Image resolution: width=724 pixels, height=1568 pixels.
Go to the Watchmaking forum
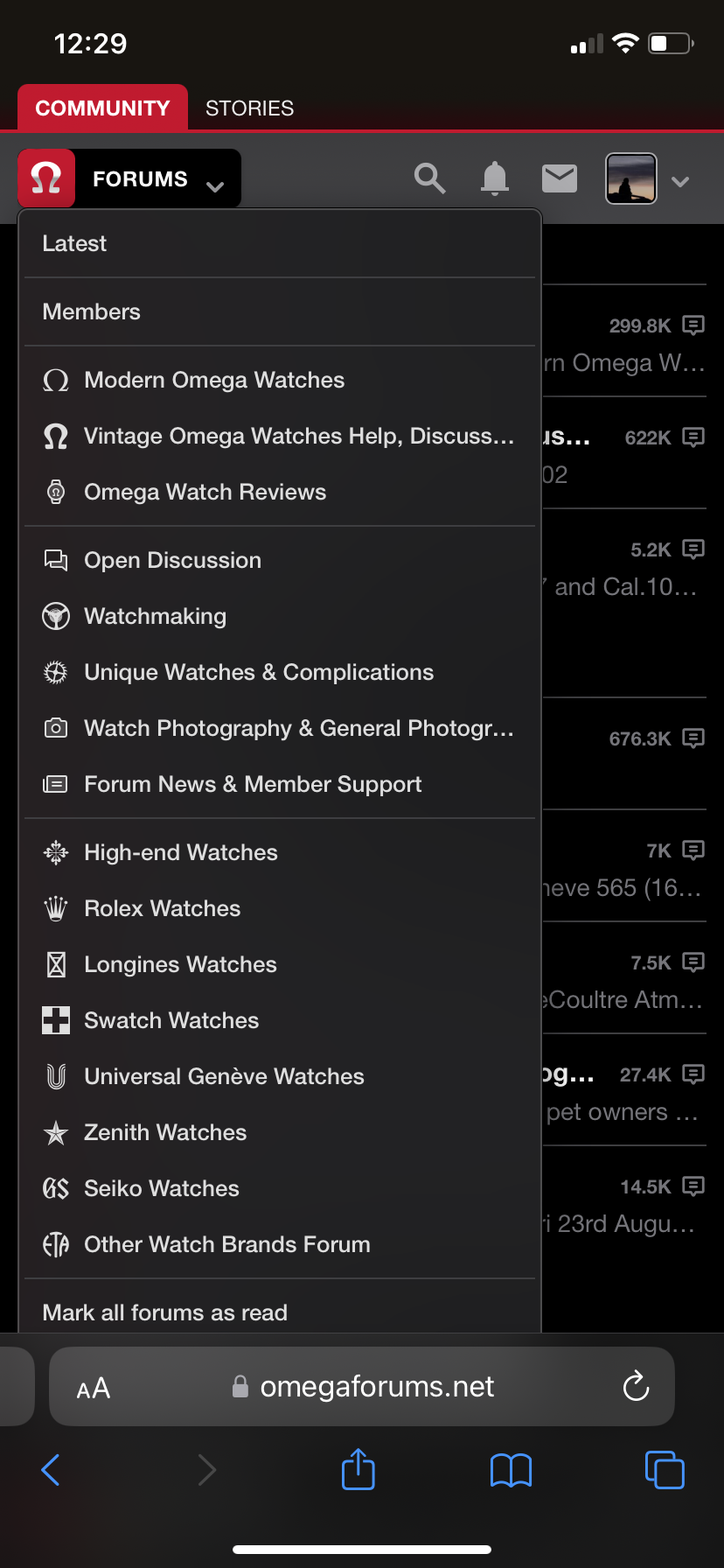155,617
